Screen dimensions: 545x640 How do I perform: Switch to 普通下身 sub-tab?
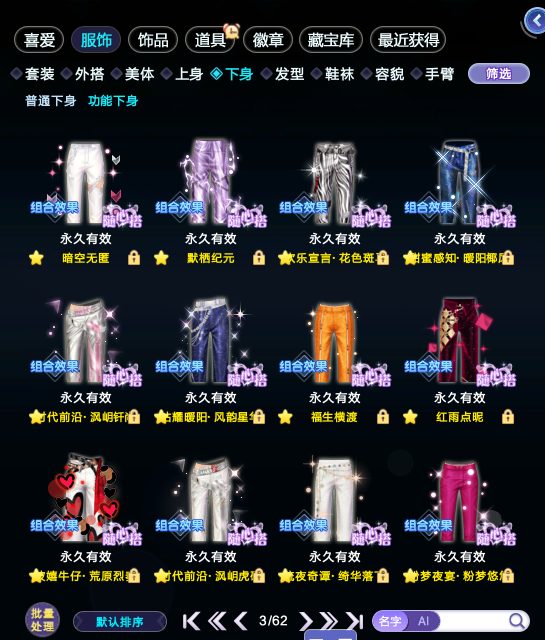coord(51,101)
